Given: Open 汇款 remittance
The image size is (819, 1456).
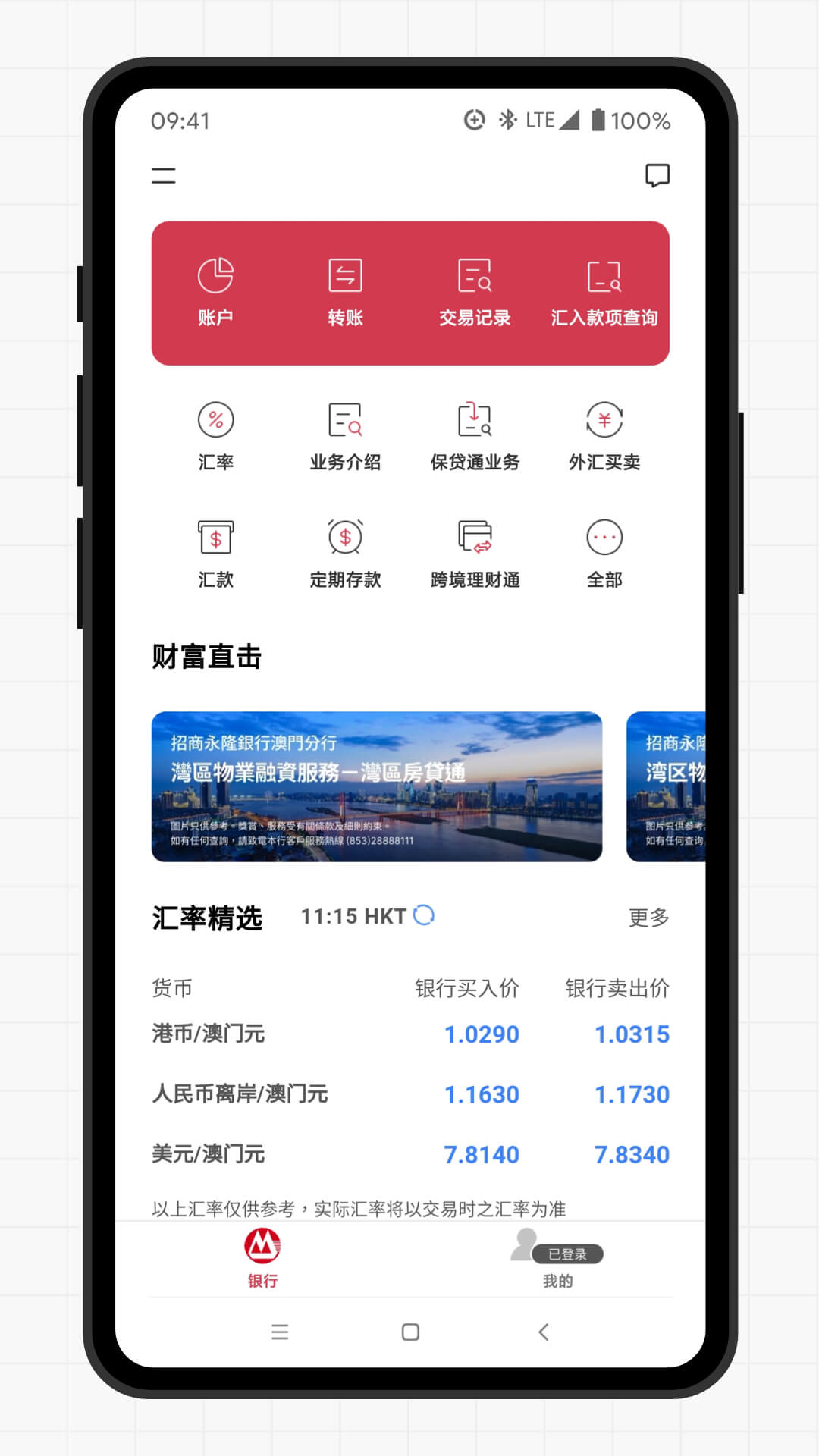Looking at the screenshot, I should [215, 554].
